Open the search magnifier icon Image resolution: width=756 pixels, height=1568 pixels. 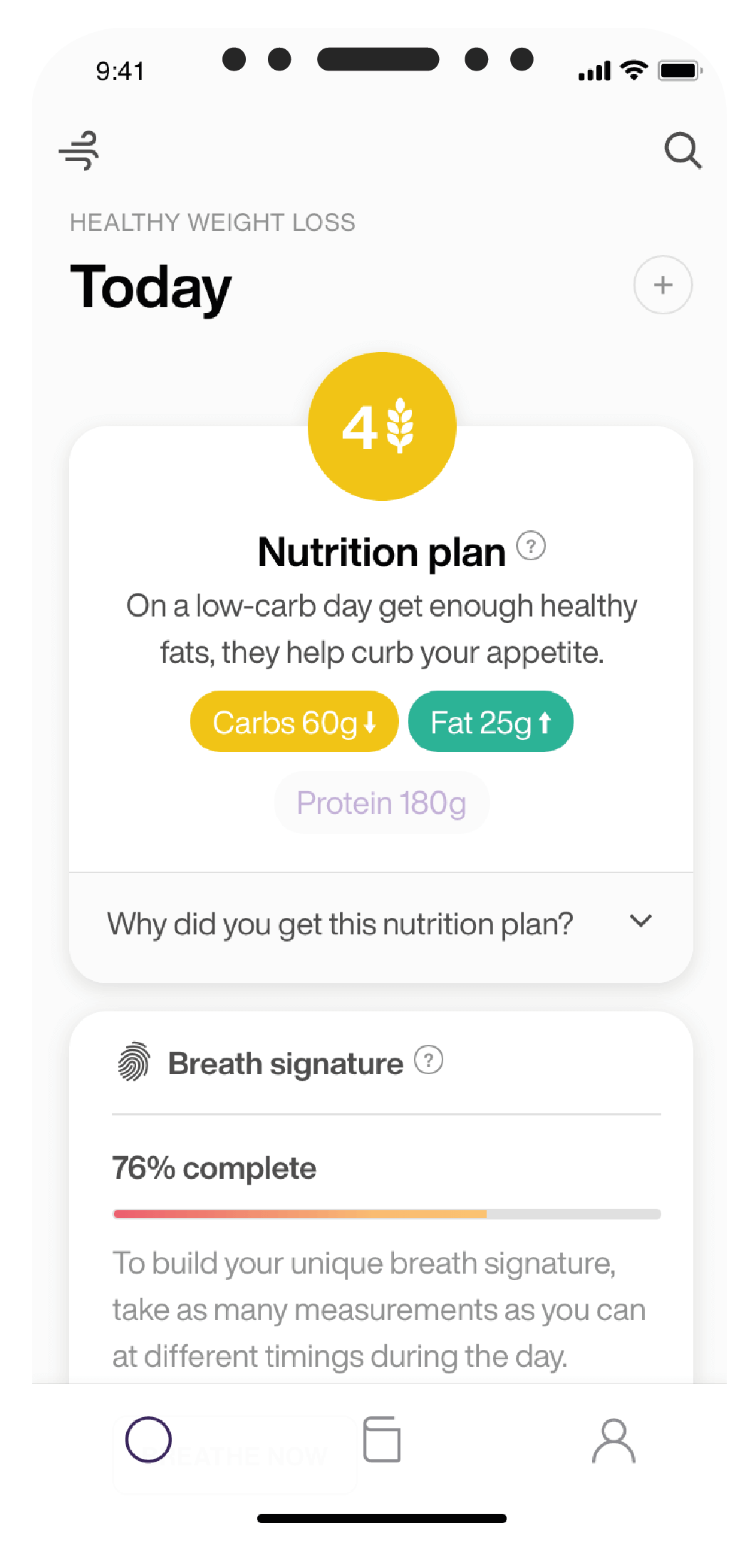click(683, 150)
